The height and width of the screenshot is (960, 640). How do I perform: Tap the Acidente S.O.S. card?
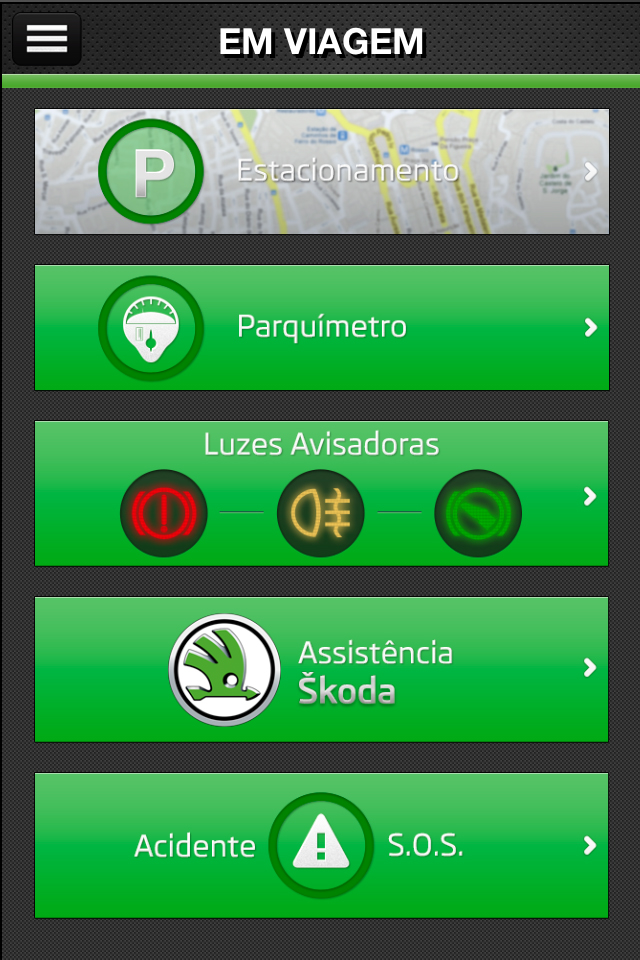pos(321,845)
